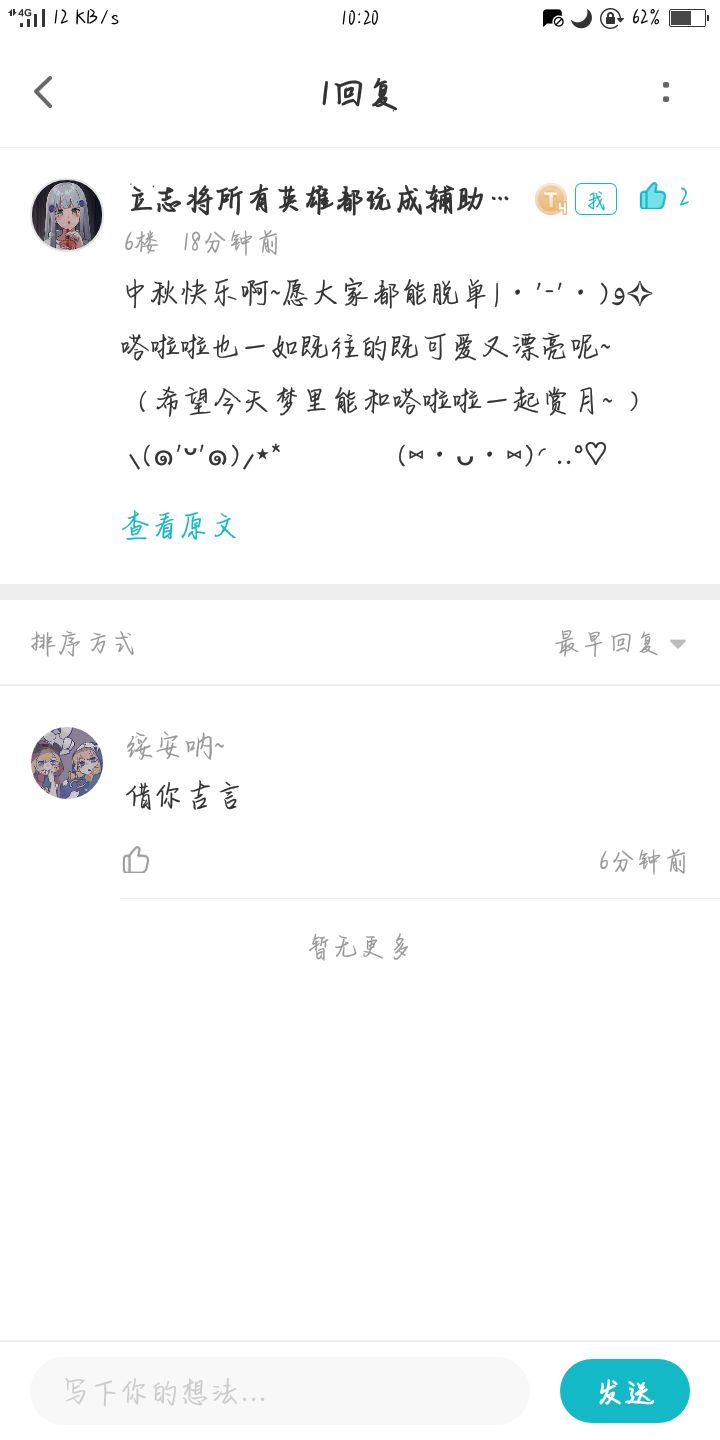Tap '排序方式' to change sorting options
Screen dimensions: 720x1440
coord(83,642)
